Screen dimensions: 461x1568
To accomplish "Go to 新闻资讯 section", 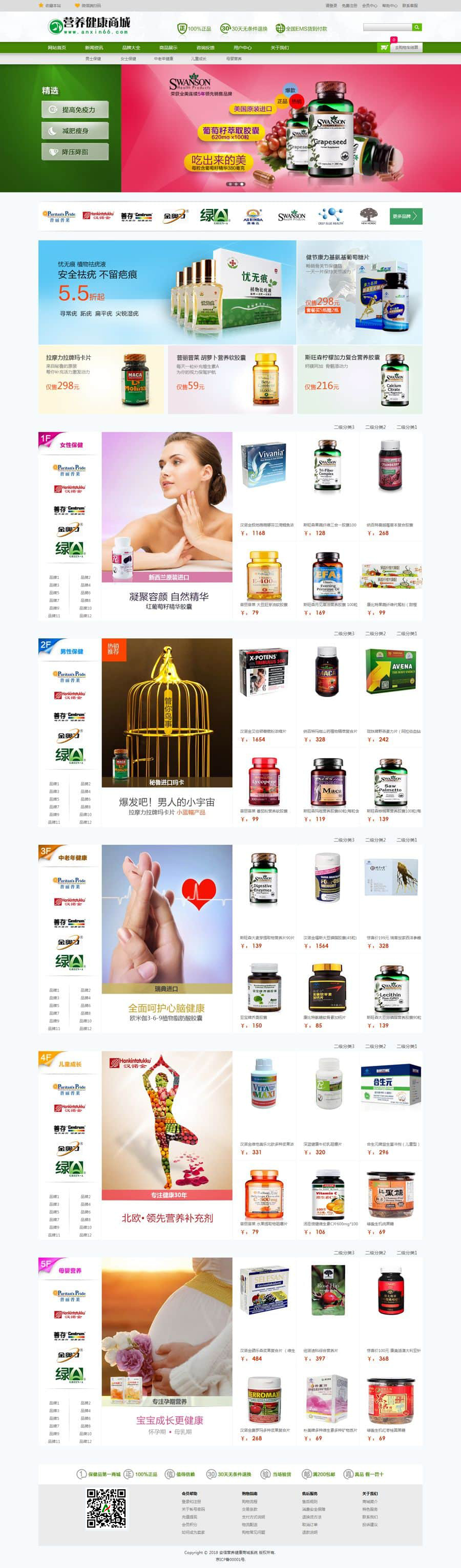I will click(x=94, y=48).
